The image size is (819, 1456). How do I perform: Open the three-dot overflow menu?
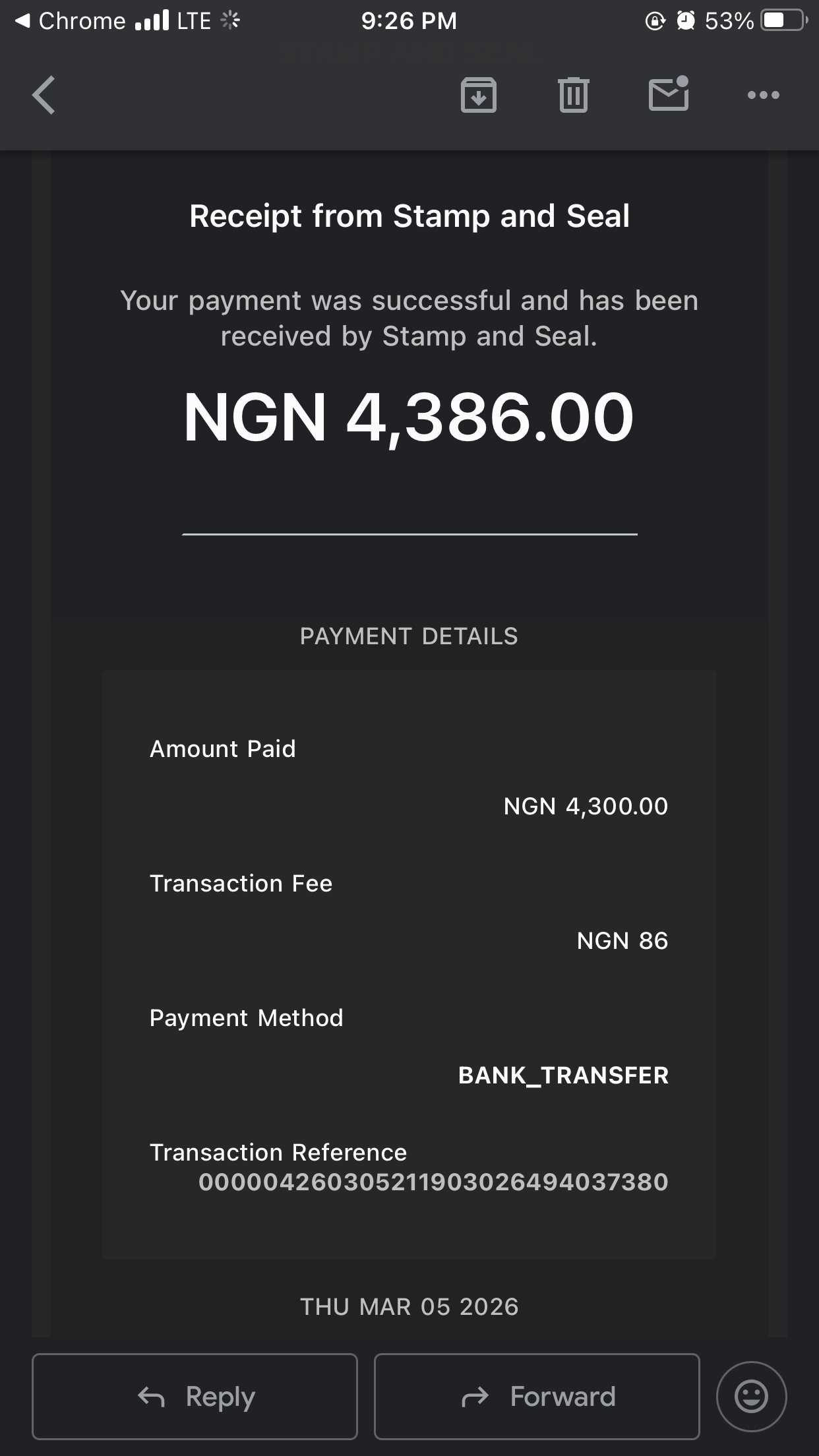(x=763, y=96)
